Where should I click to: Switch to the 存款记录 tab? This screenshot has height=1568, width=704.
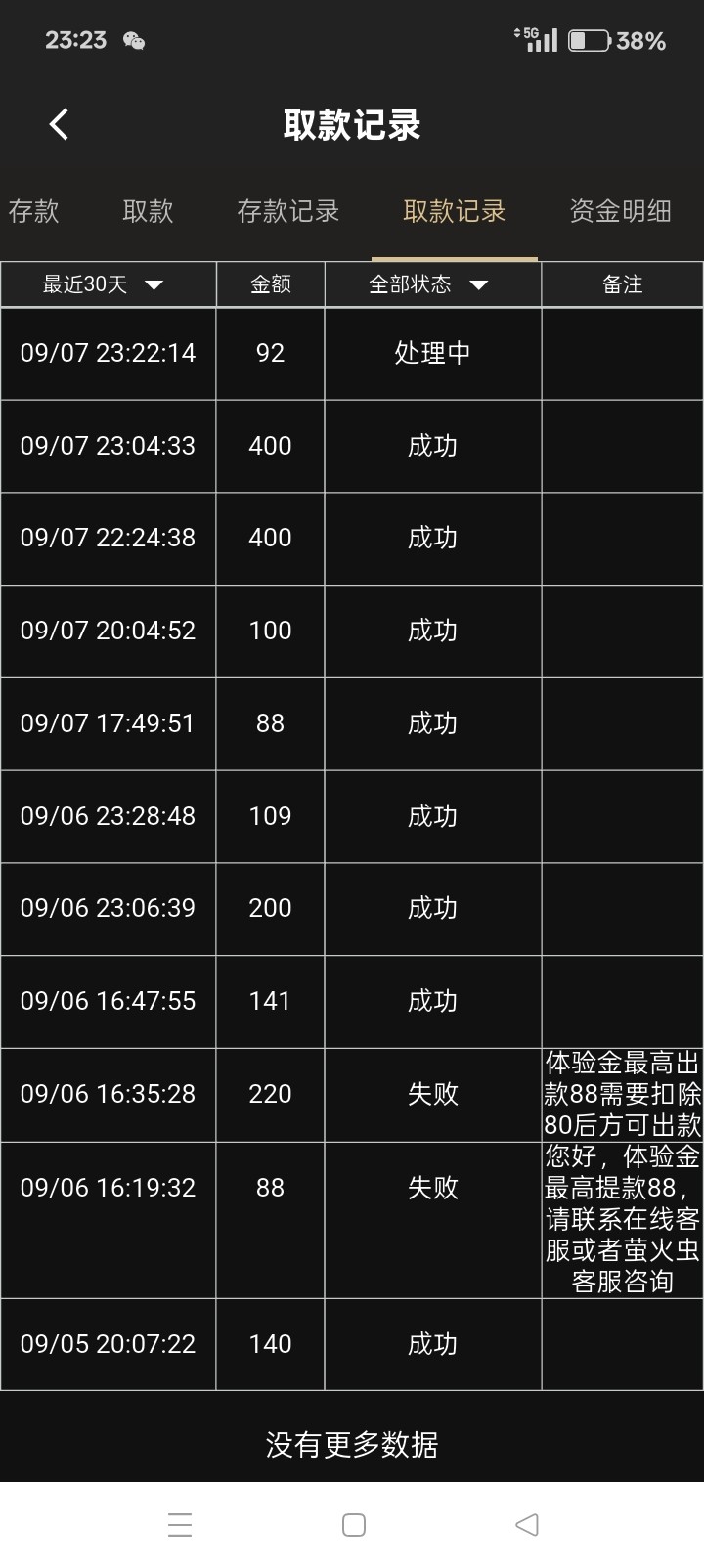pos(289,212)
